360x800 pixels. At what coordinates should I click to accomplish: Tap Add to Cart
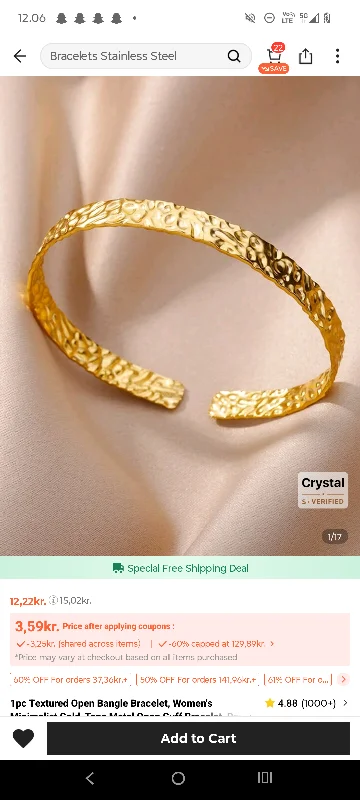198,738
